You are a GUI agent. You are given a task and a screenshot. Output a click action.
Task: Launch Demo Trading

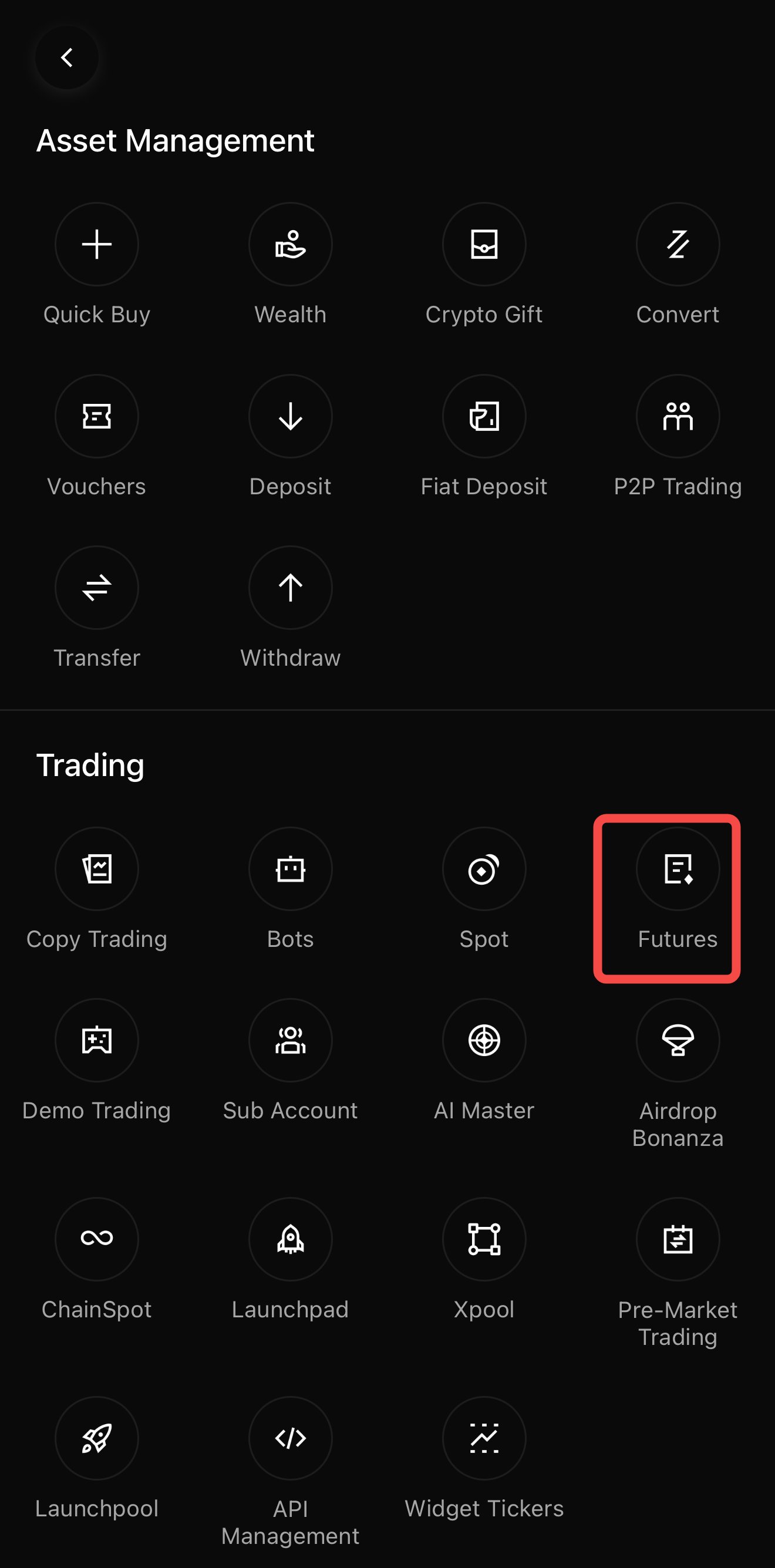[97, 1041]
